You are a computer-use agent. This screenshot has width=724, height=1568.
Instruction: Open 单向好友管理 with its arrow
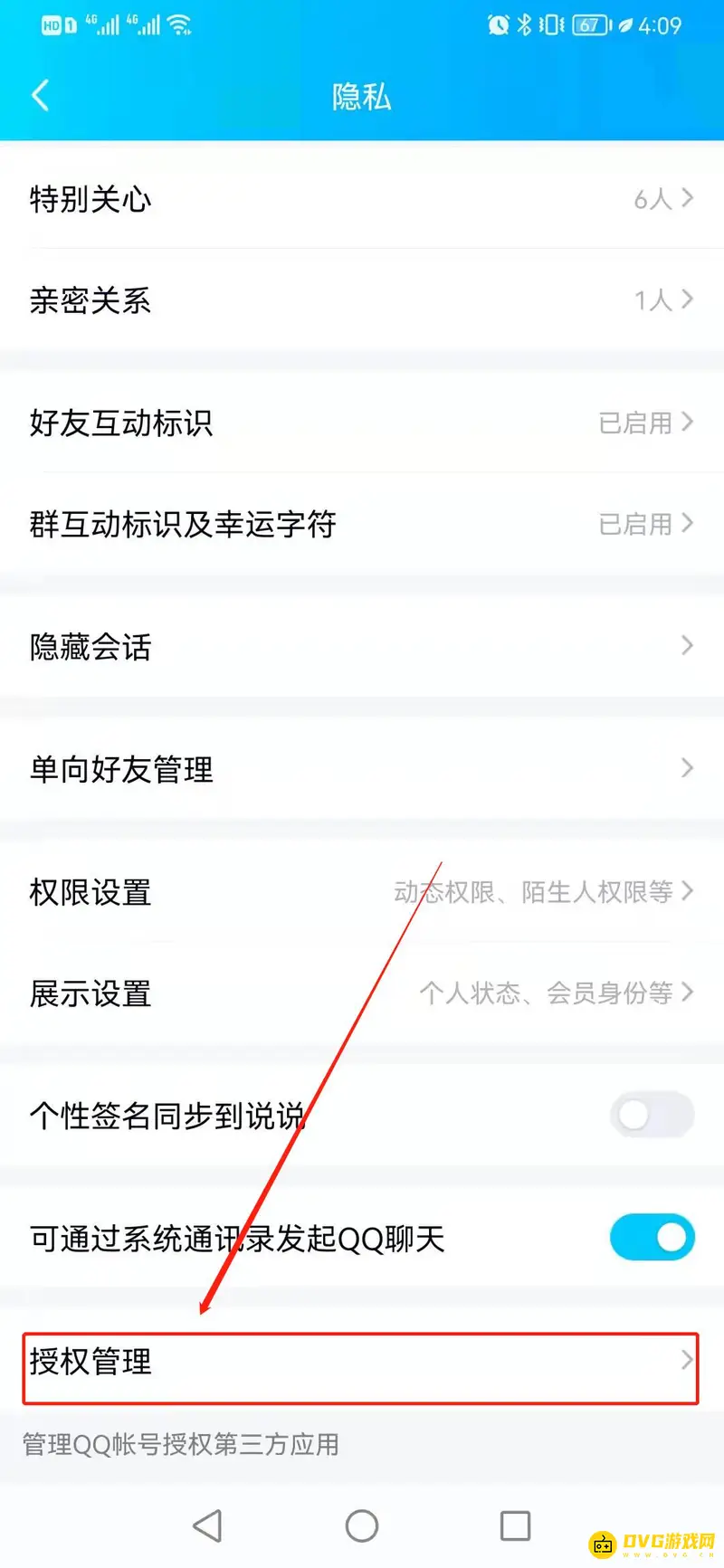[x=686, y=768]
